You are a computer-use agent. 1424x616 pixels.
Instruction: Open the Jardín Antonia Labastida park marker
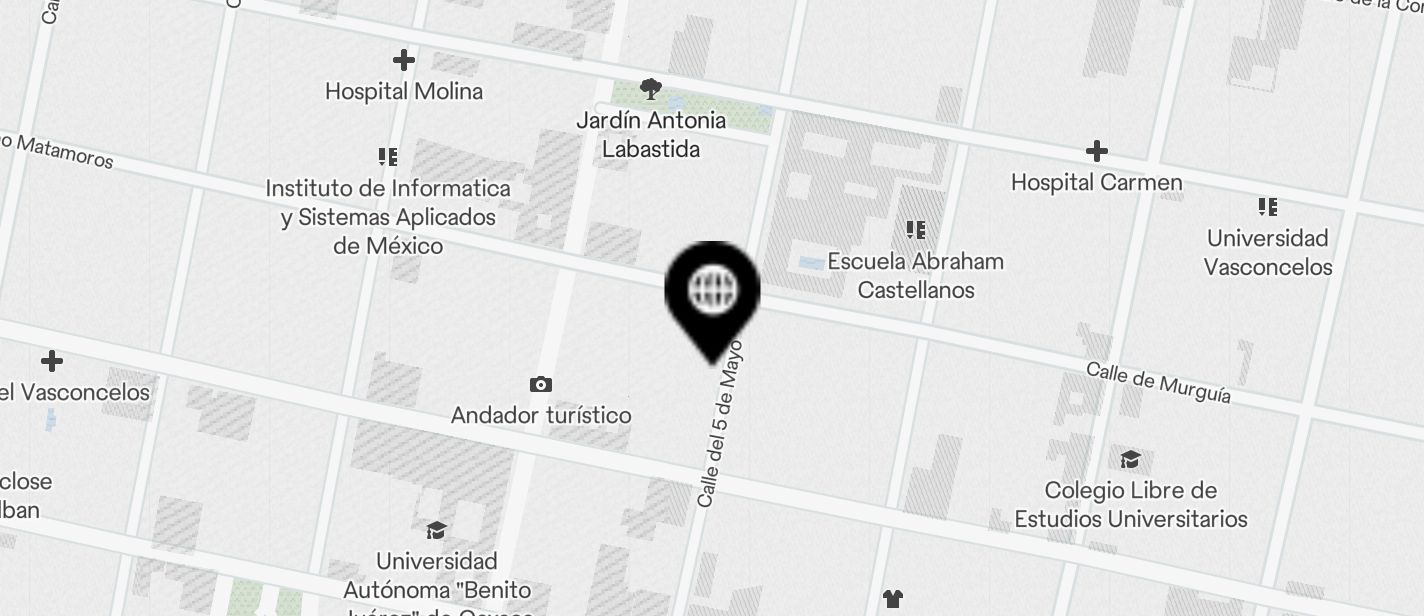coord(651,90)
